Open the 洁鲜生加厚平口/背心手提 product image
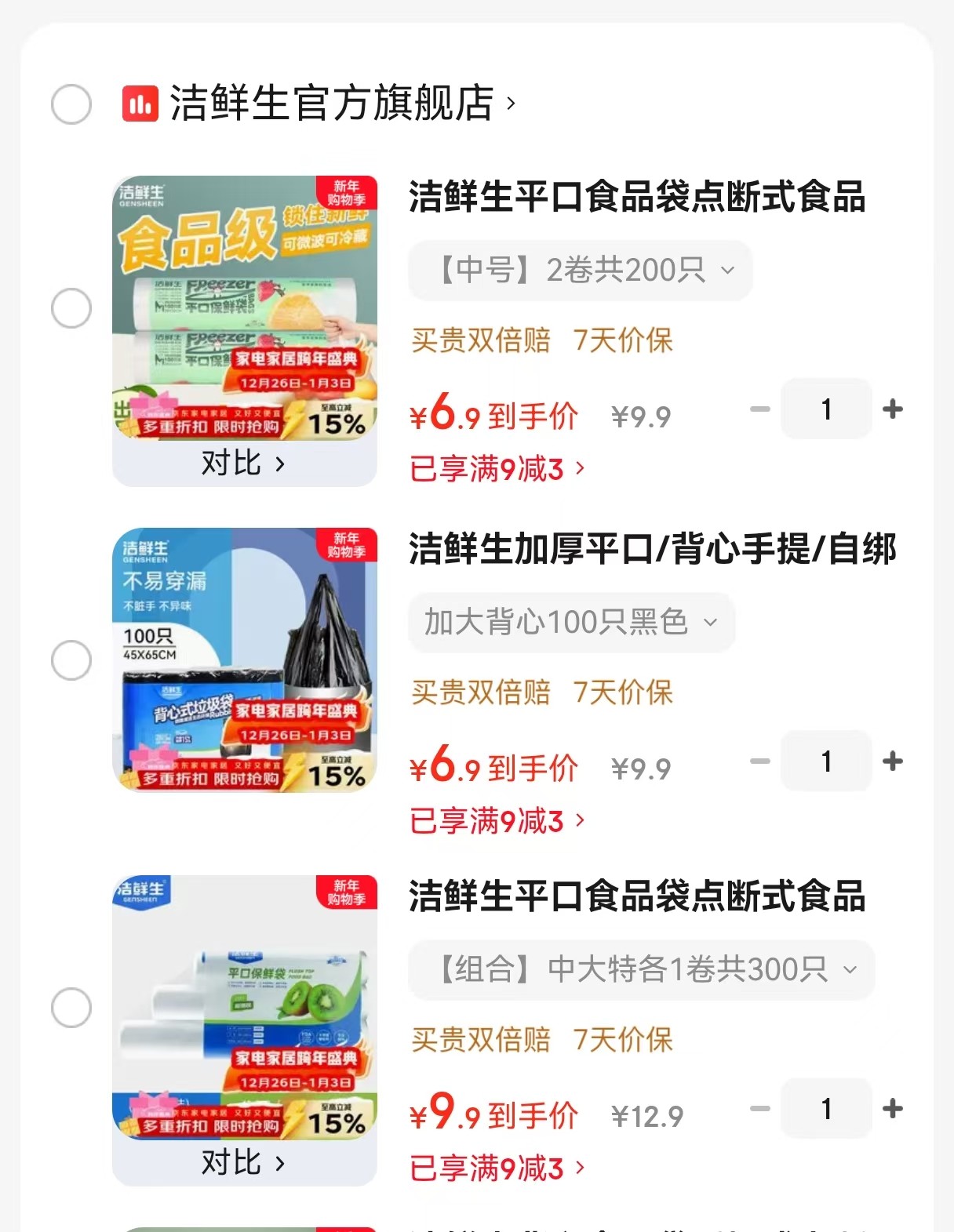This screenshot has width=954, height=1232. 245,660
